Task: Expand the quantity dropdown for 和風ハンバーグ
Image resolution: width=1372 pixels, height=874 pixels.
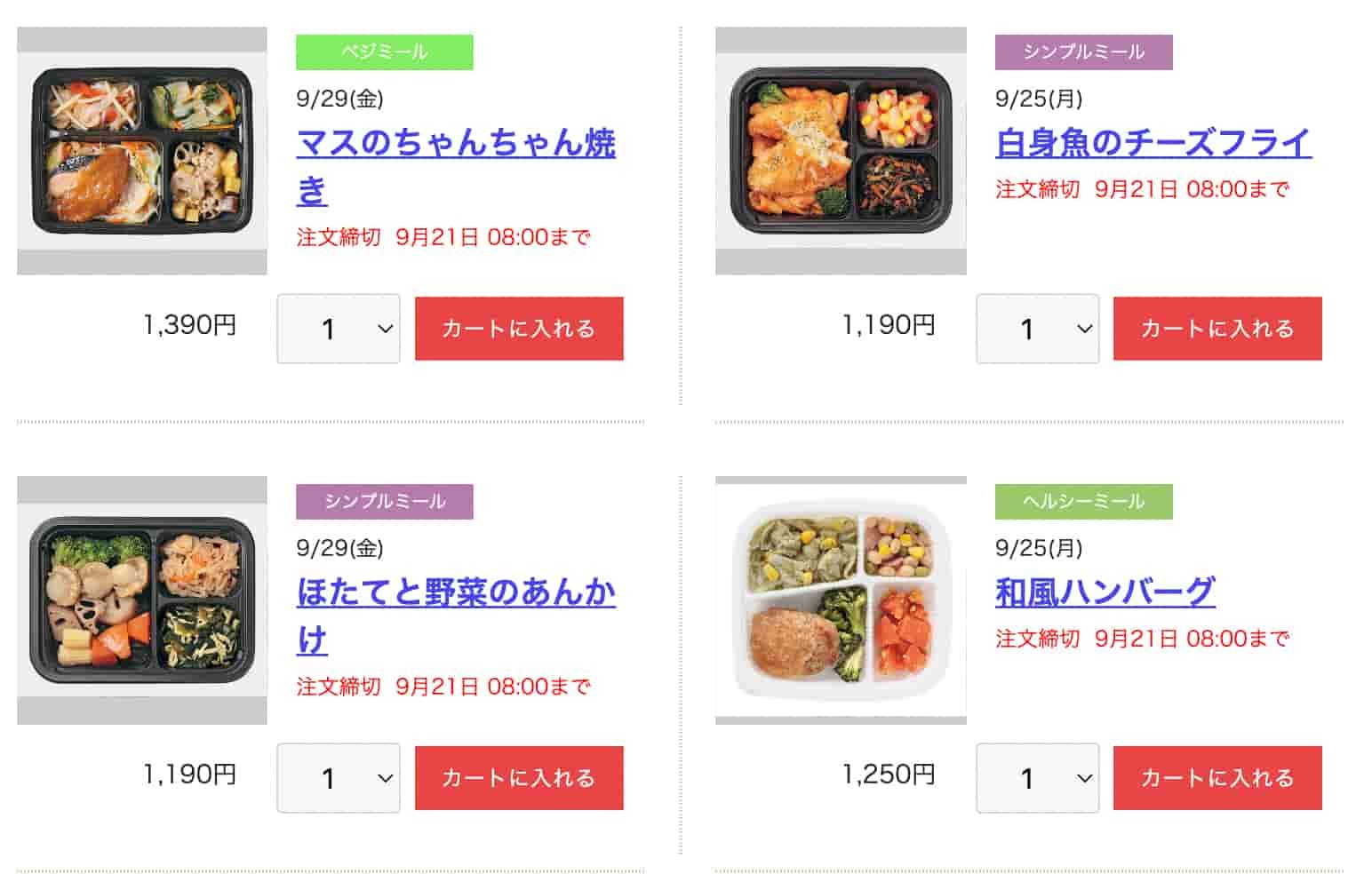Action: tap(1037, 778)
